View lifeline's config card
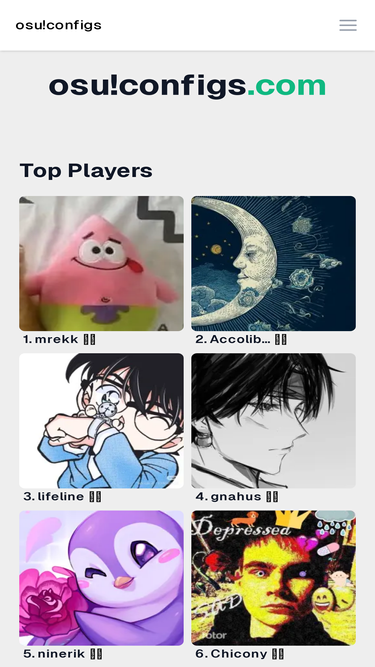Image resolution: width=375 pixels, height=667 pixels. [102, 428]
